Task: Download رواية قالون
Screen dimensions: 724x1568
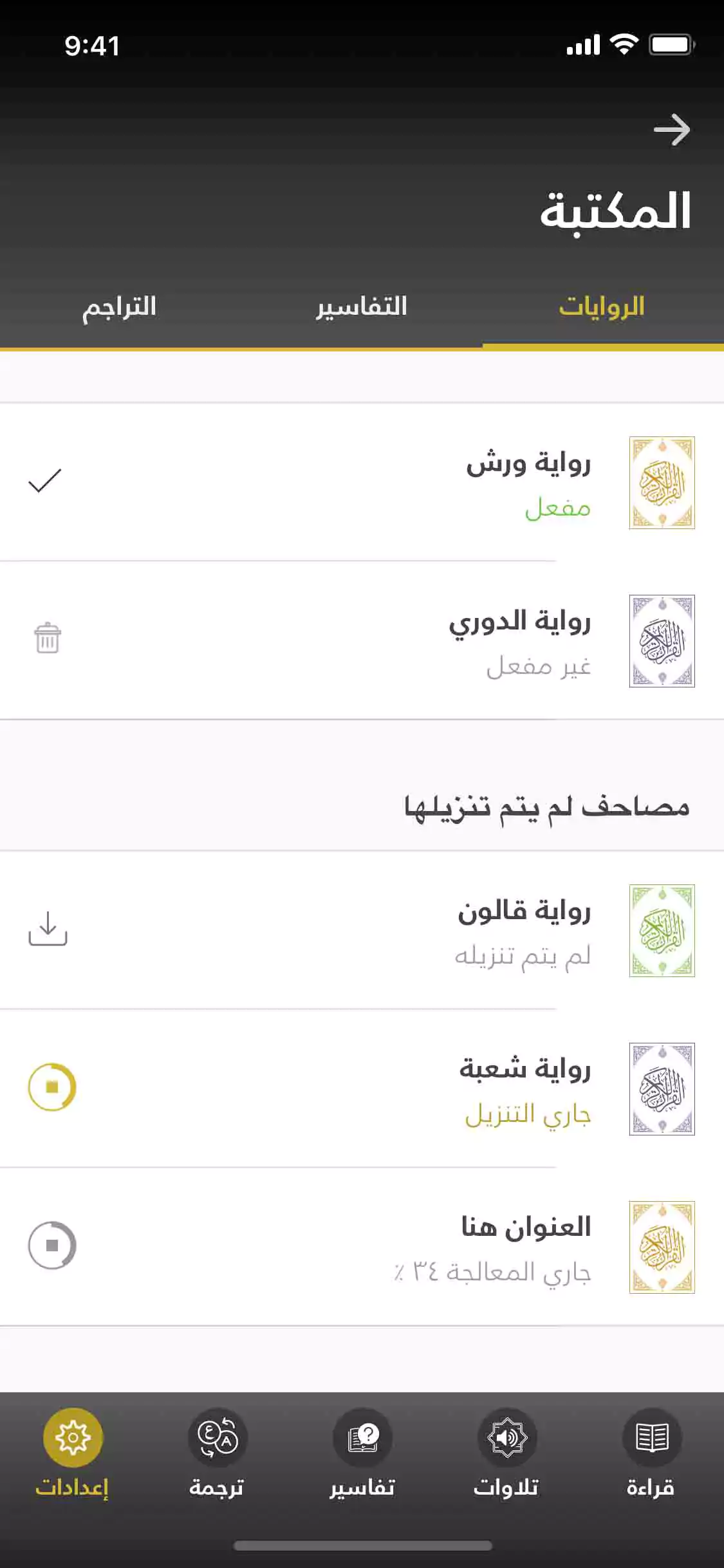Action: coord(48,929)
